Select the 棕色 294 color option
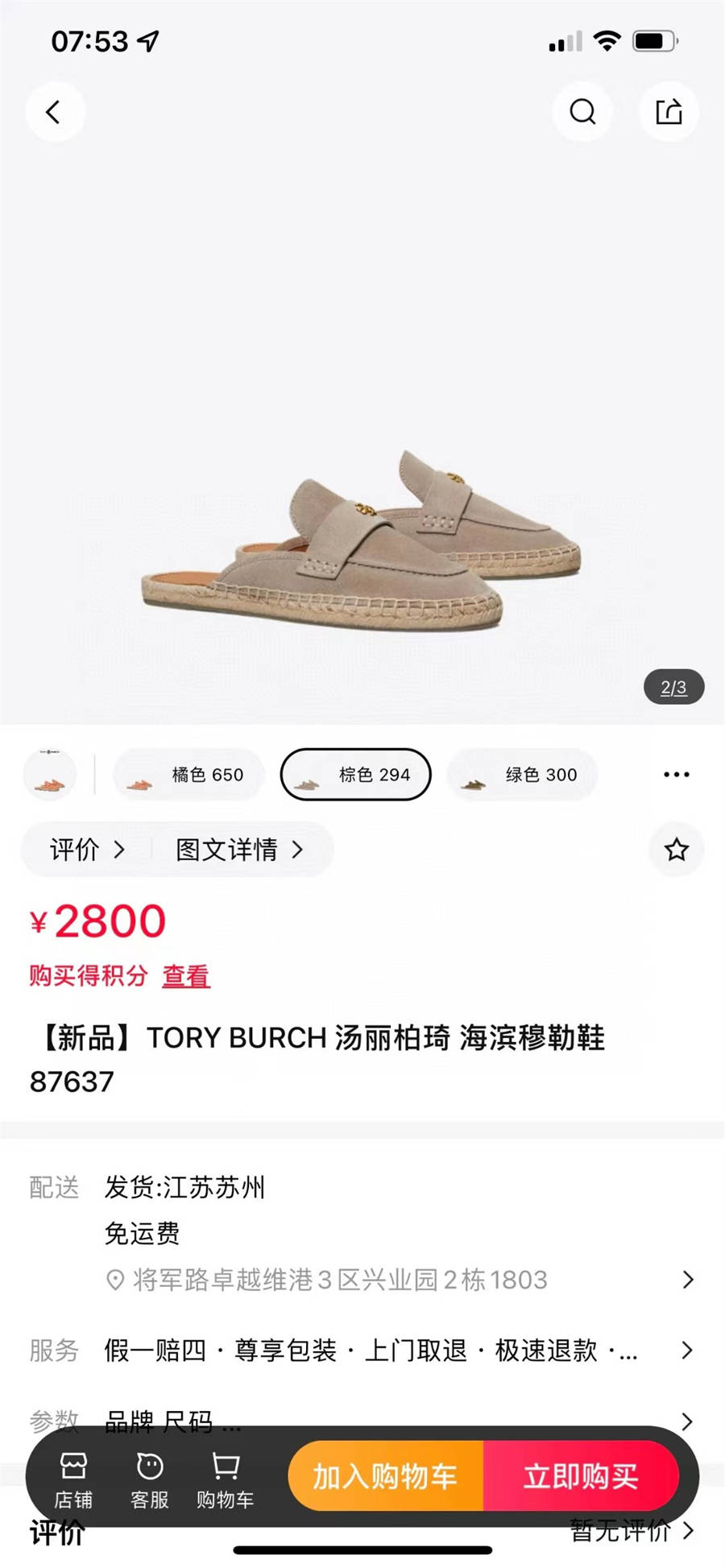The image size is (725, 1568). [x=356, y=775]
